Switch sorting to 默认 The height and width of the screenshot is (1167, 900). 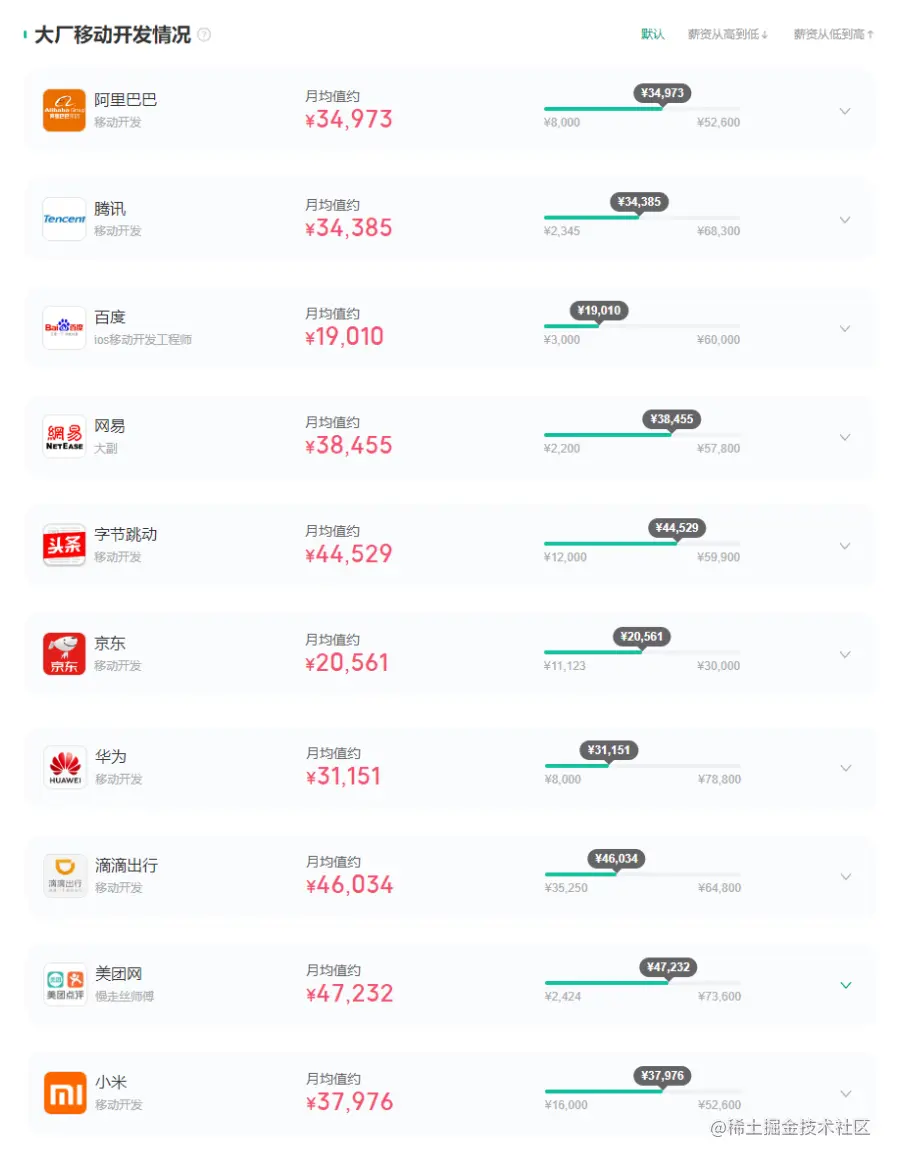[x=652, y=33]
